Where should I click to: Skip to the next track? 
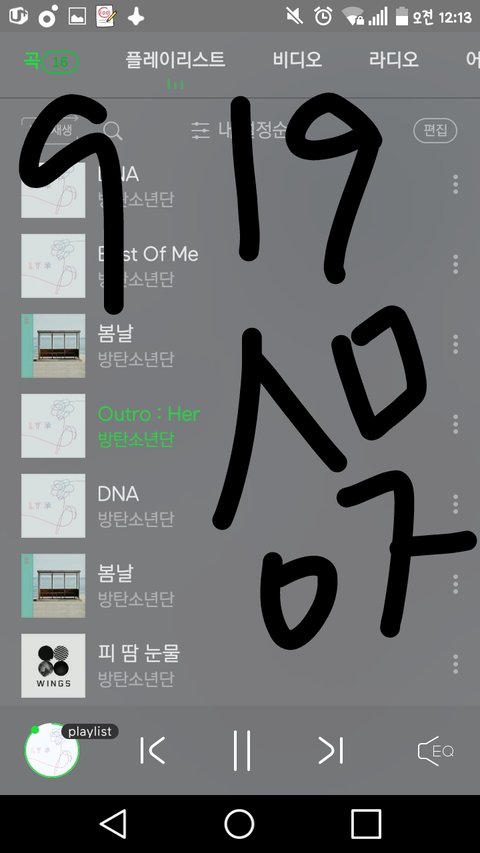tap(331, 751)
